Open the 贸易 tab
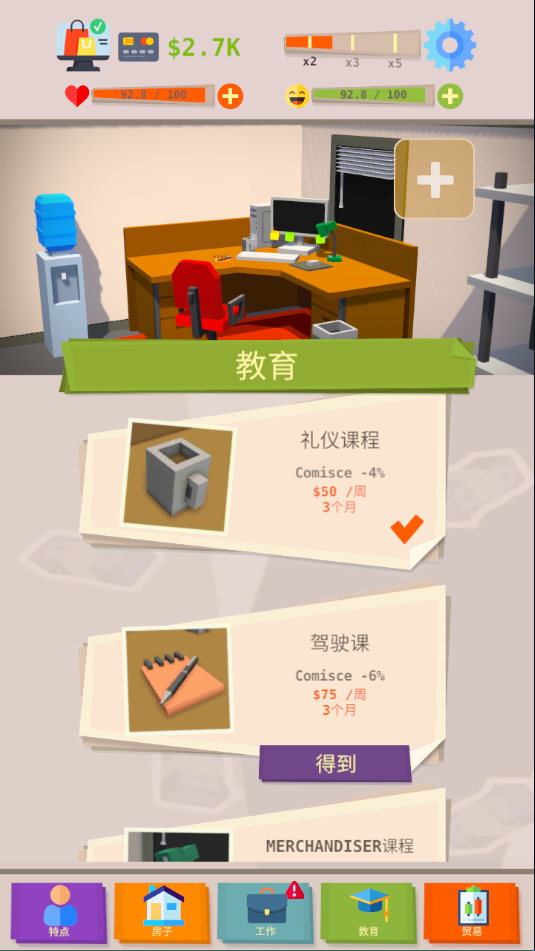 tap(472, 913)
